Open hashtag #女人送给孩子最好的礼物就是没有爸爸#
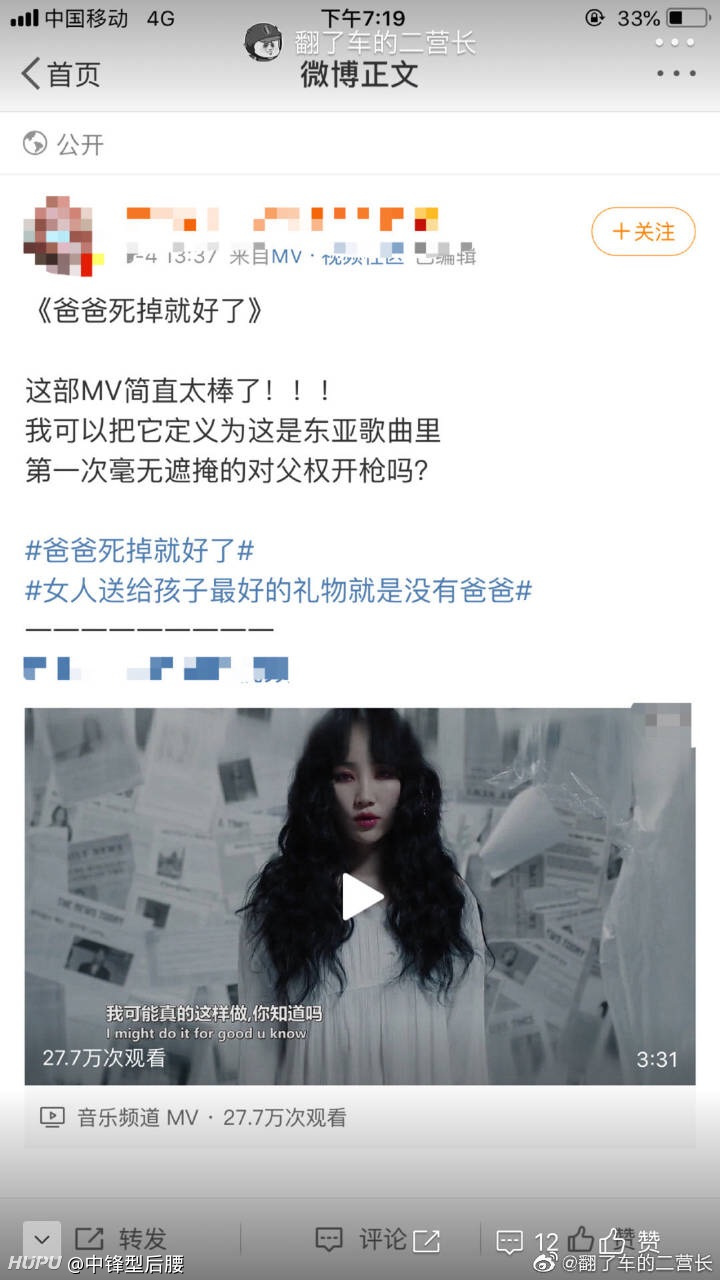Viewport: 720px width, 1280px height. coord(278,590)
